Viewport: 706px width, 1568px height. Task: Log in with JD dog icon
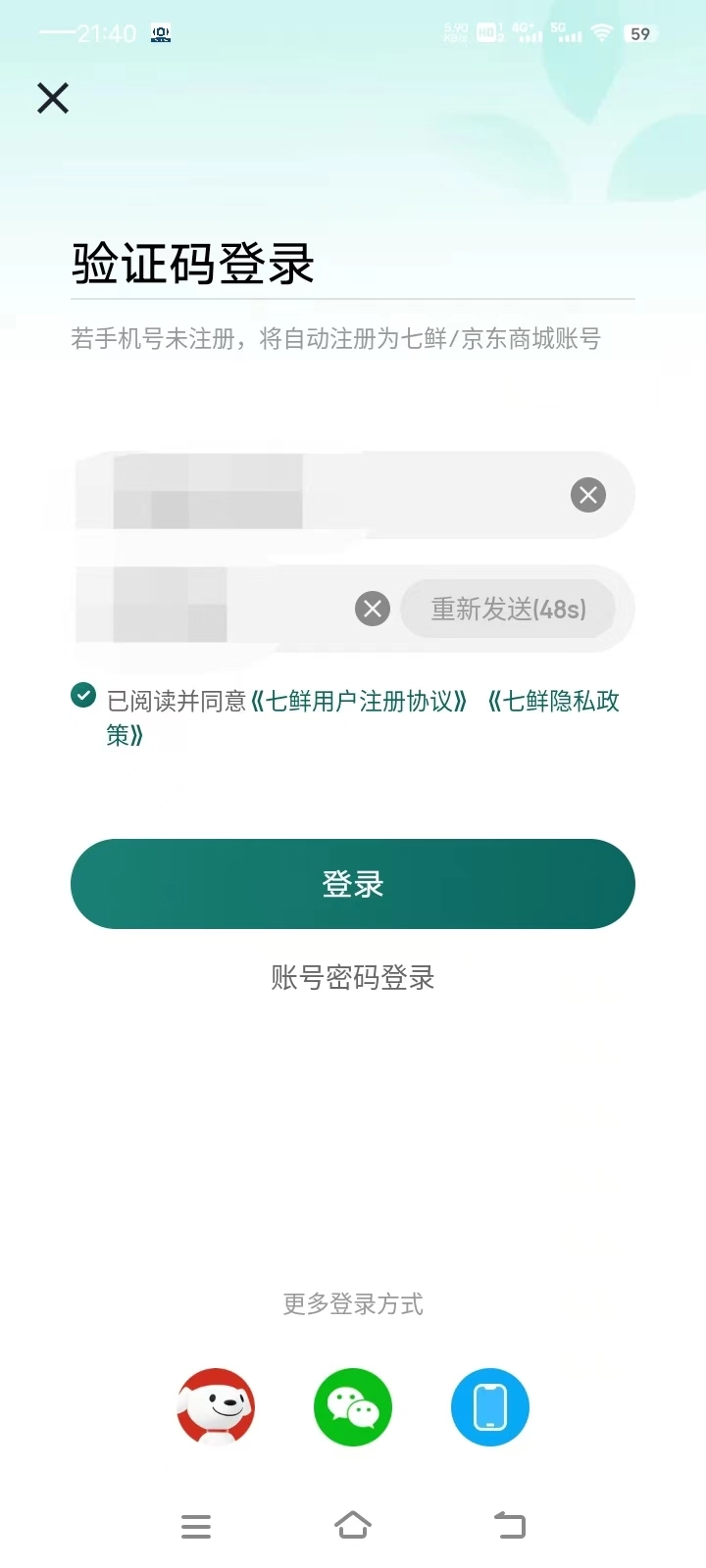pyautogui.click(x=216, y=1407)
